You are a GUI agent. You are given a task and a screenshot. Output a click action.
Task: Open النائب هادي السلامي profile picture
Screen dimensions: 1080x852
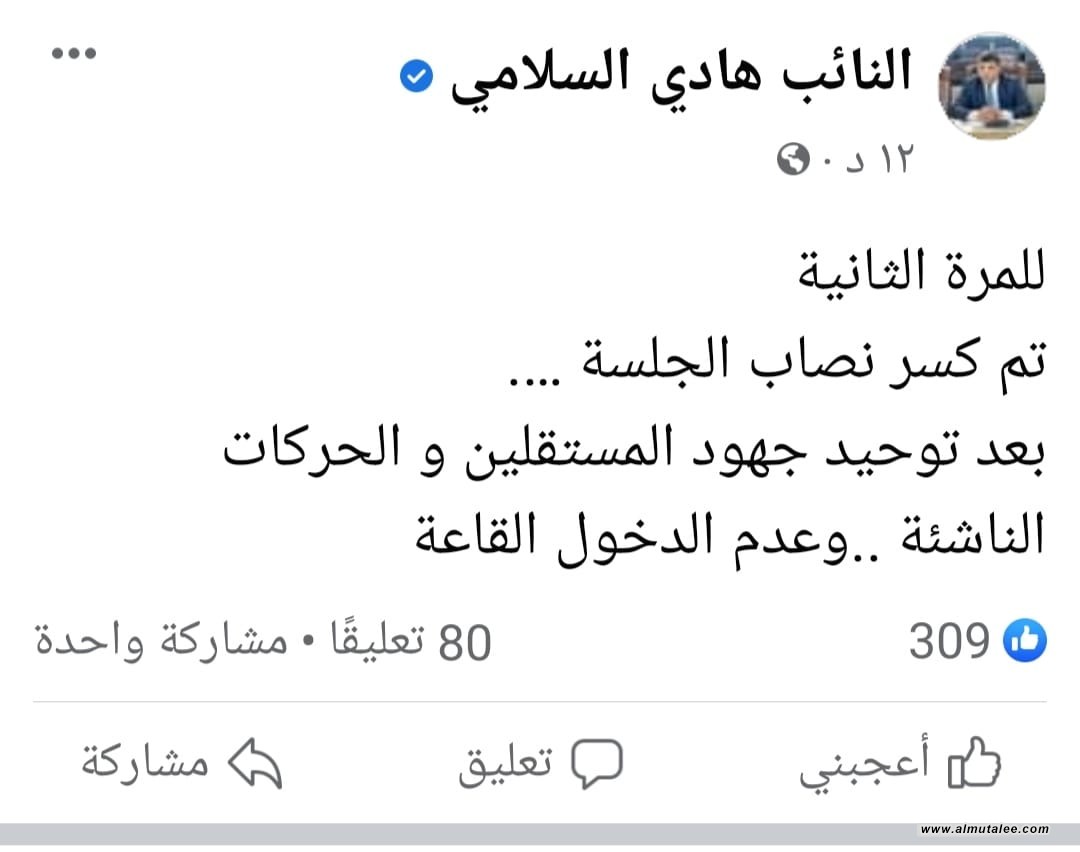tap(992, 86)
